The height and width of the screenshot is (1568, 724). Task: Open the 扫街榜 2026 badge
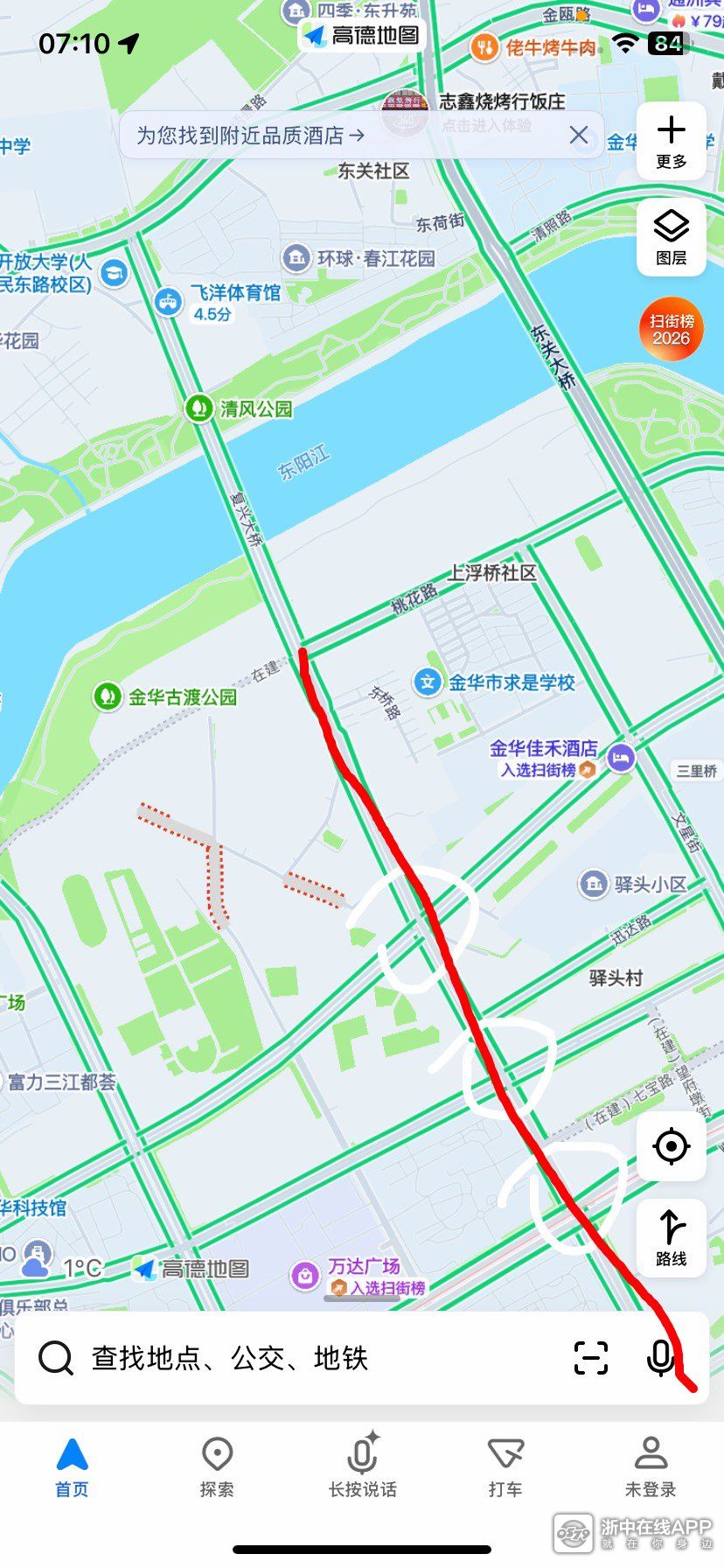(x=671, y=330)
